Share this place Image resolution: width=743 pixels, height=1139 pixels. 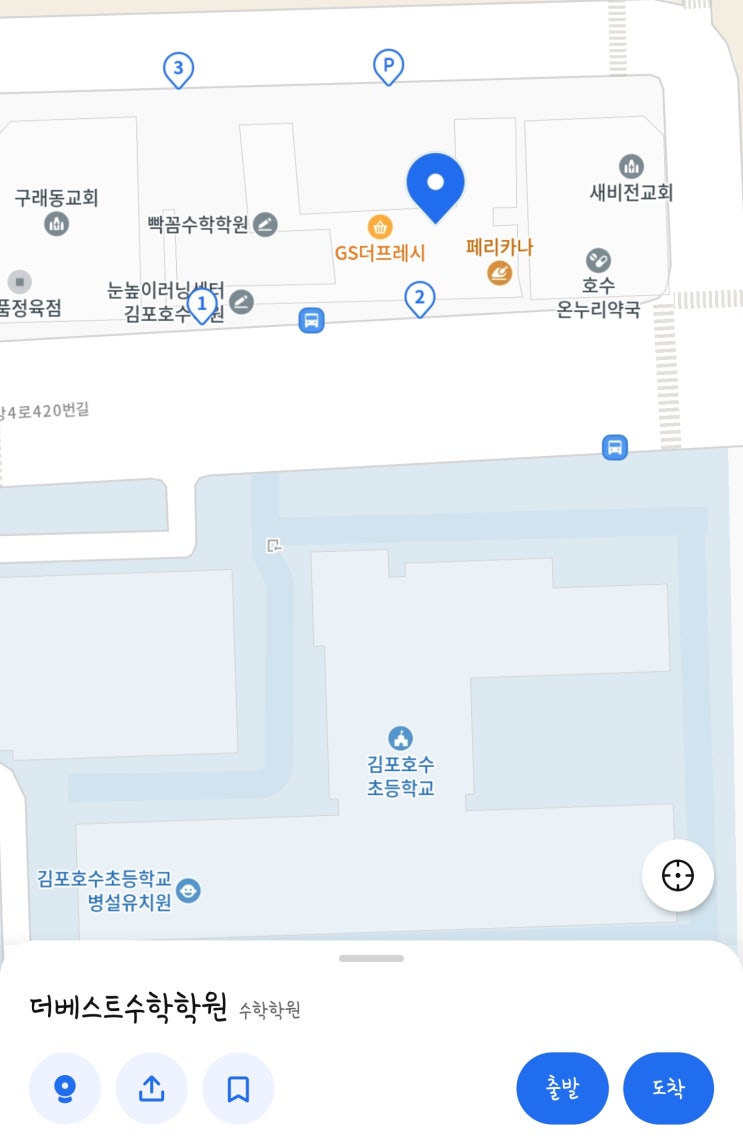click(151, 1088)
